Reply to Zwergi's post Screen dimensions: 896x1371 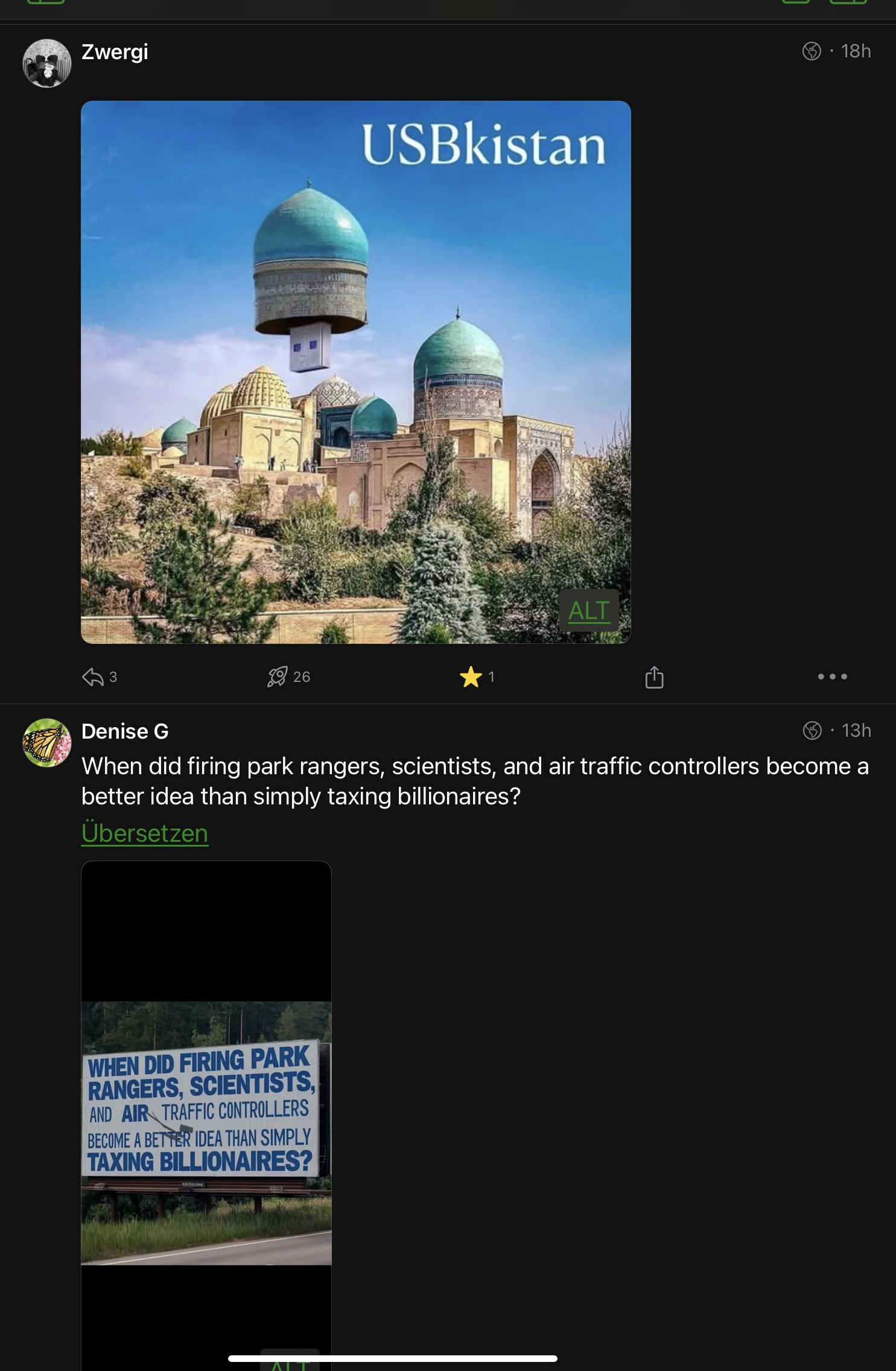point(94,677)
